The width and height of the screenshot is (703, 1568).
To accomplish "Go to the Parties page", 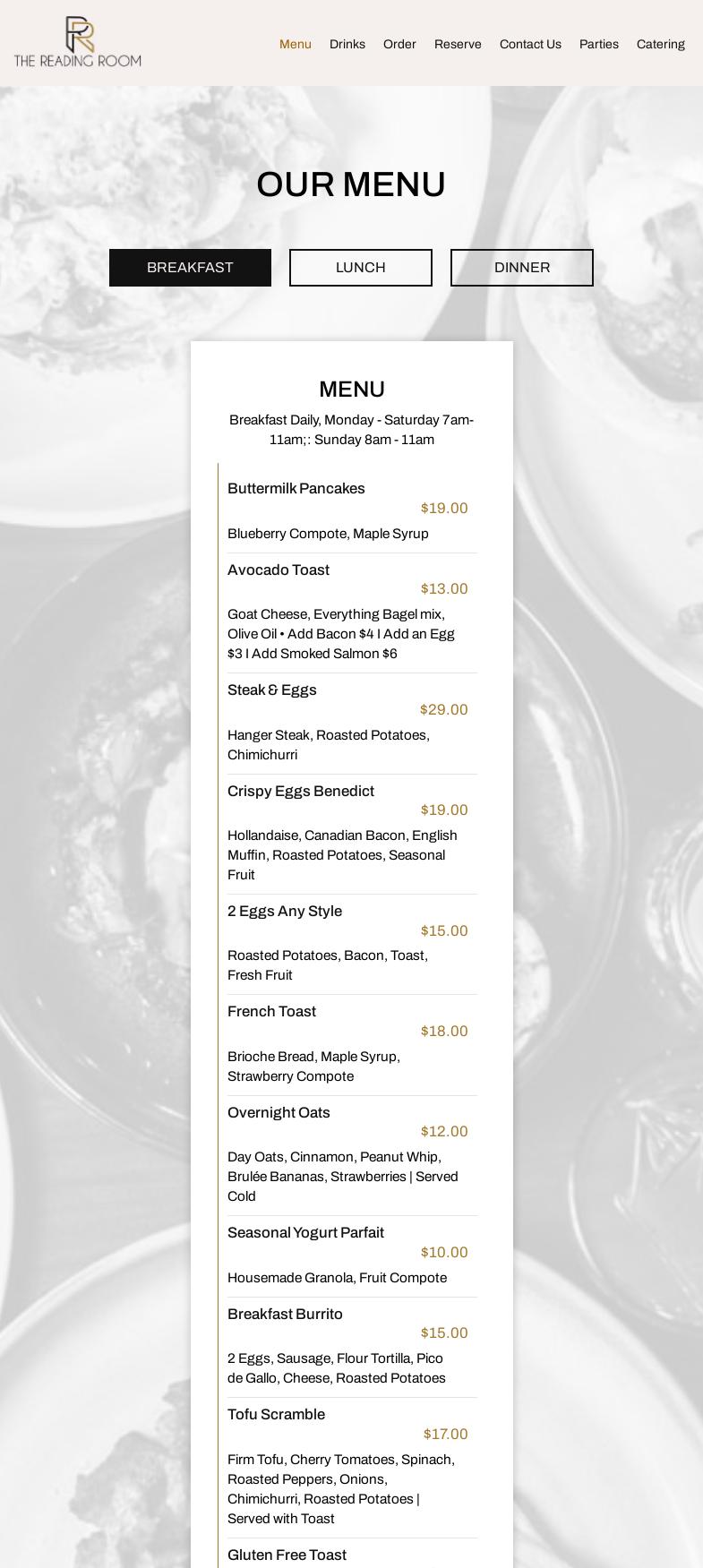I will 598,44.
